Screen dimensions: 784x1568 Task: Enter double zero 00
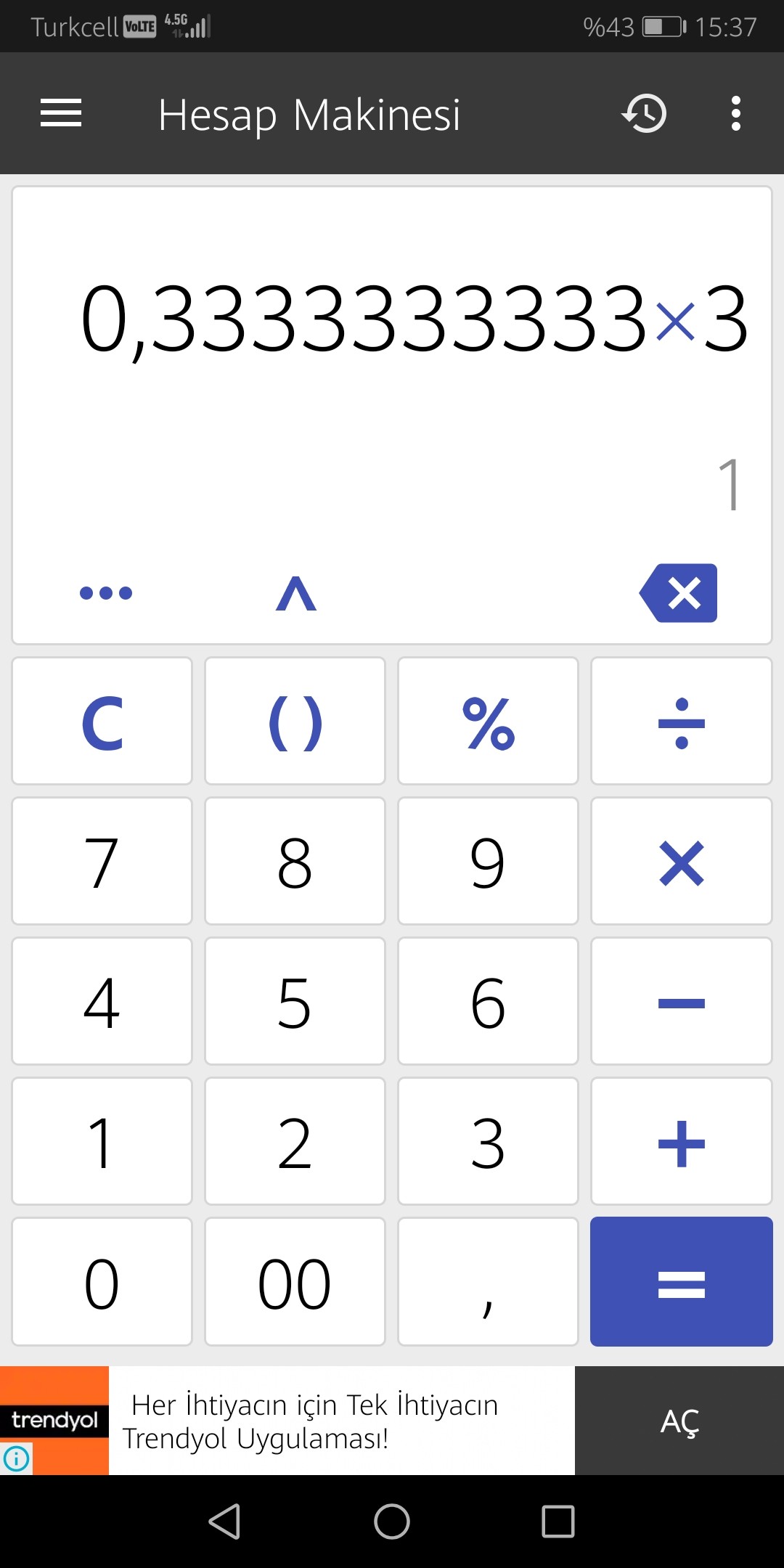[x=295, y=1282]
